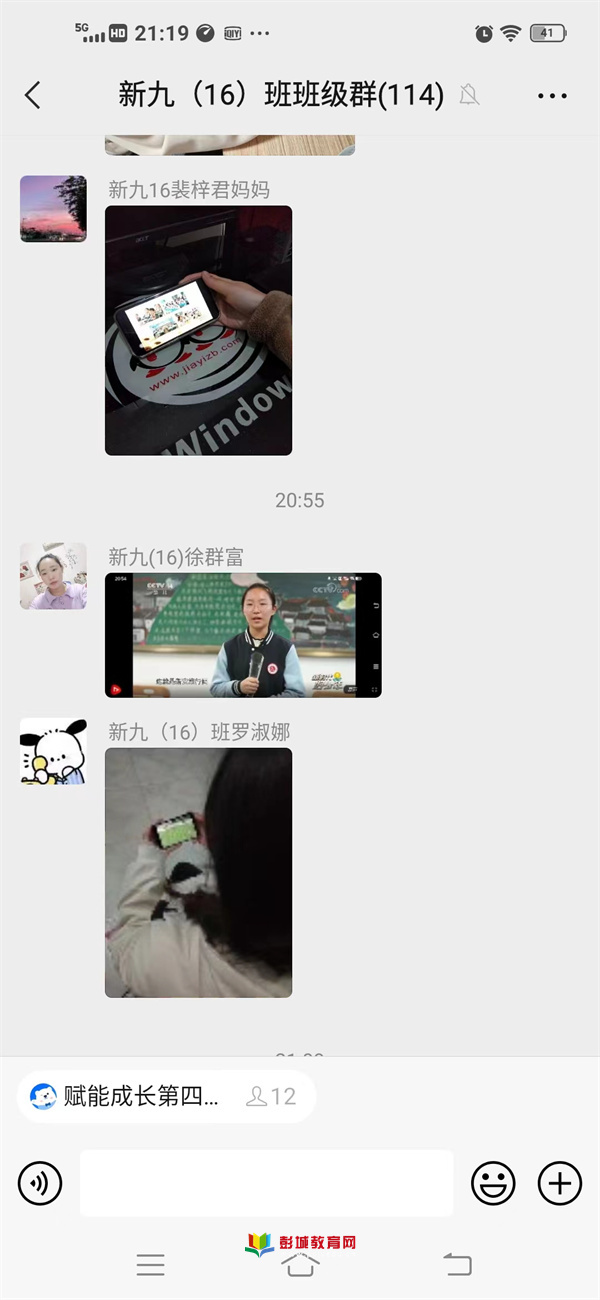This screenshot has width=600, height=1300.
Task: Go back from the class group chat
Action: pos(33,95)
